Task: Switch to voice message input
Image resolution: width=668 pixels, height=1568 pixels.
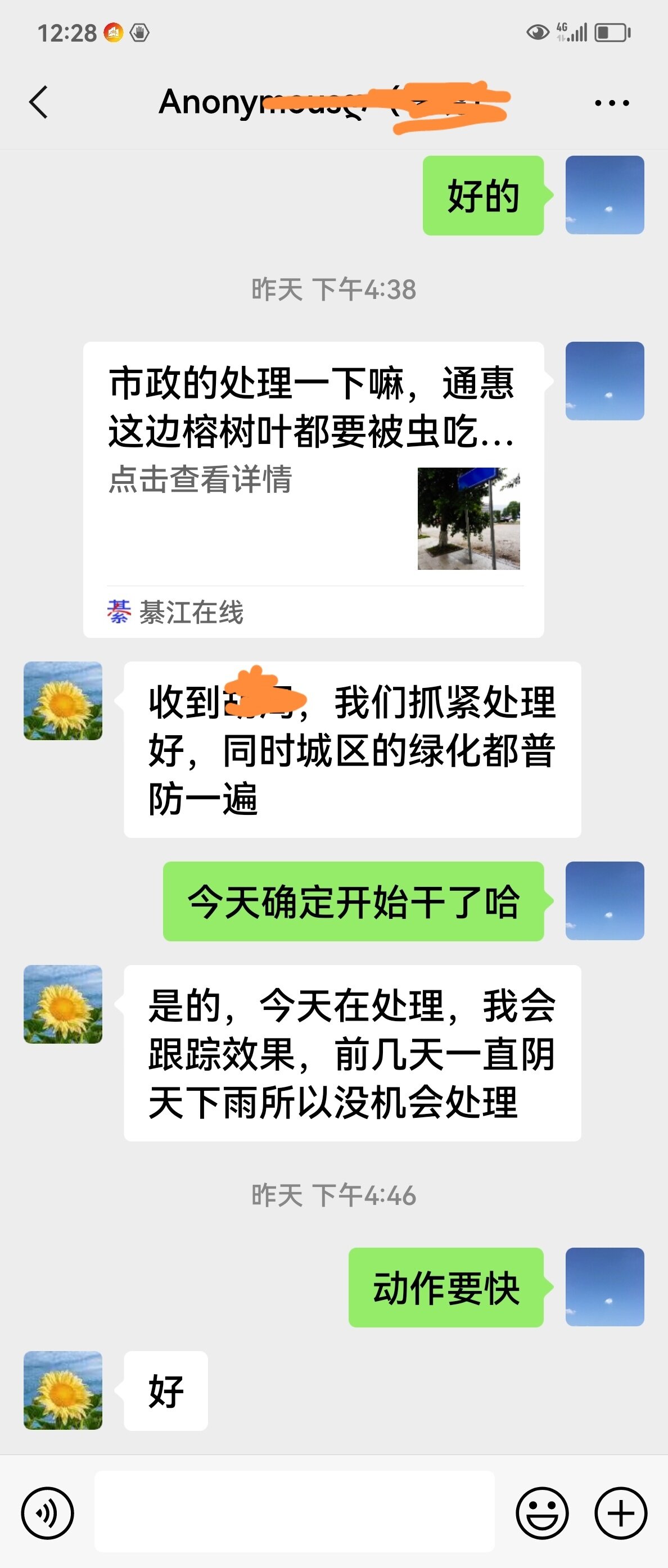Action: coord(47,1513)
